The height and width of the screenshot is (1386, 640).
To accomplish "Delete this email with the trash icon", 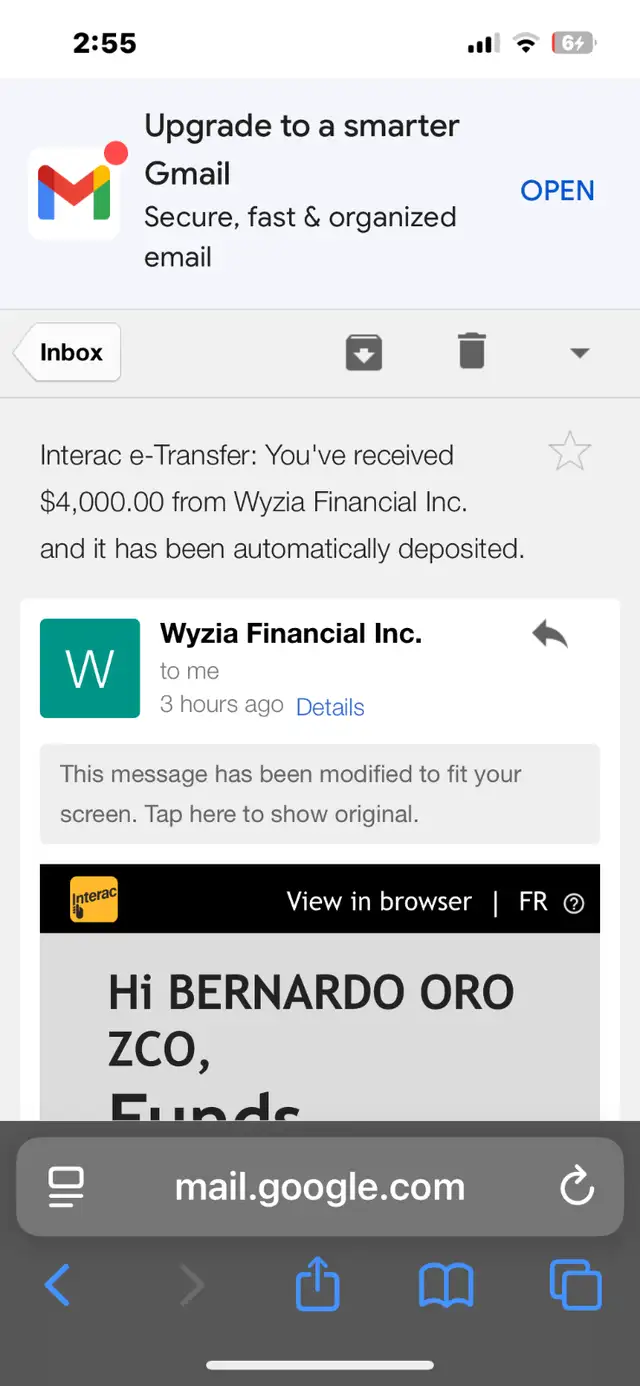I will (472, 351).
